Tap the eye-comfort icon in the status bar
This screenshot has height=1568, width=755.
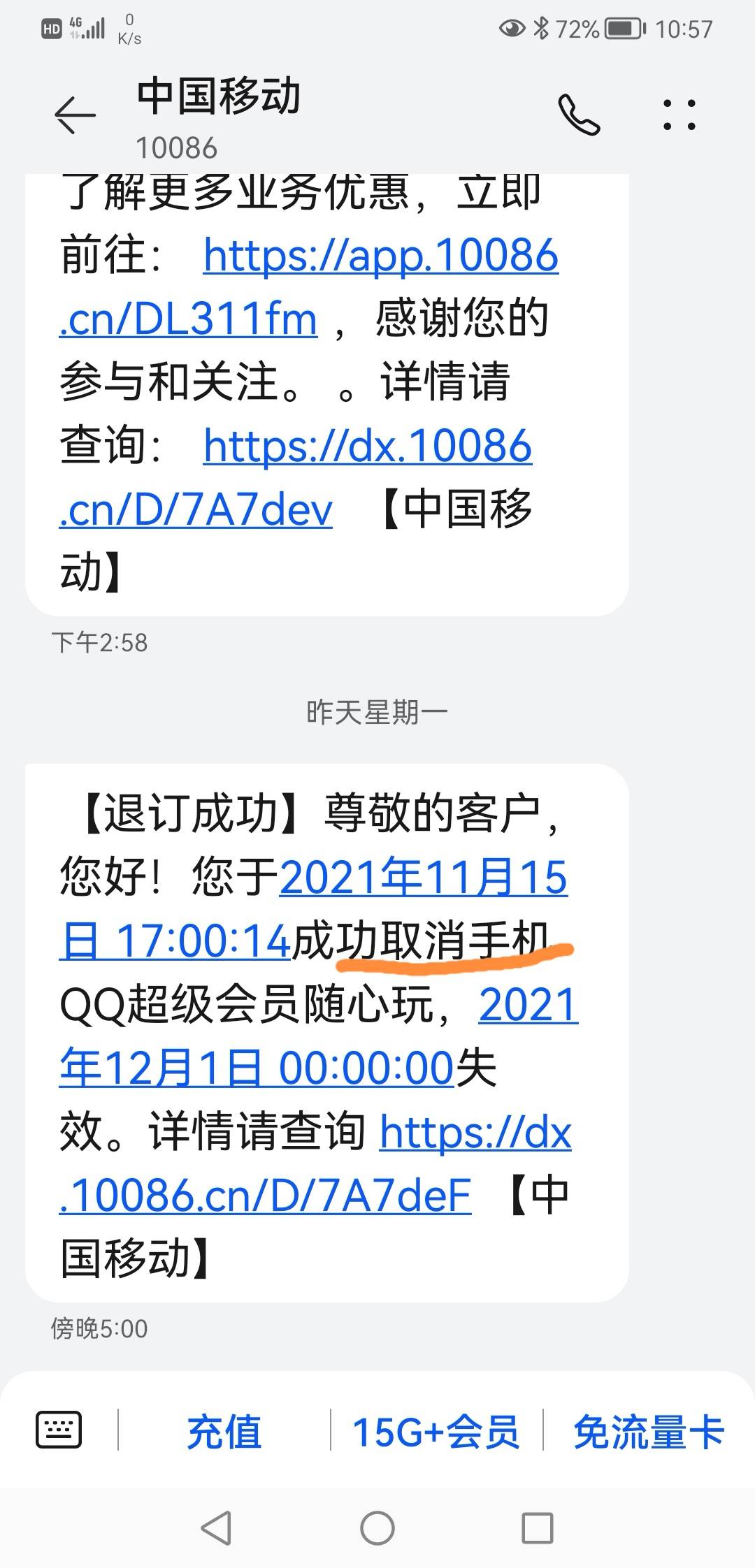511,28
